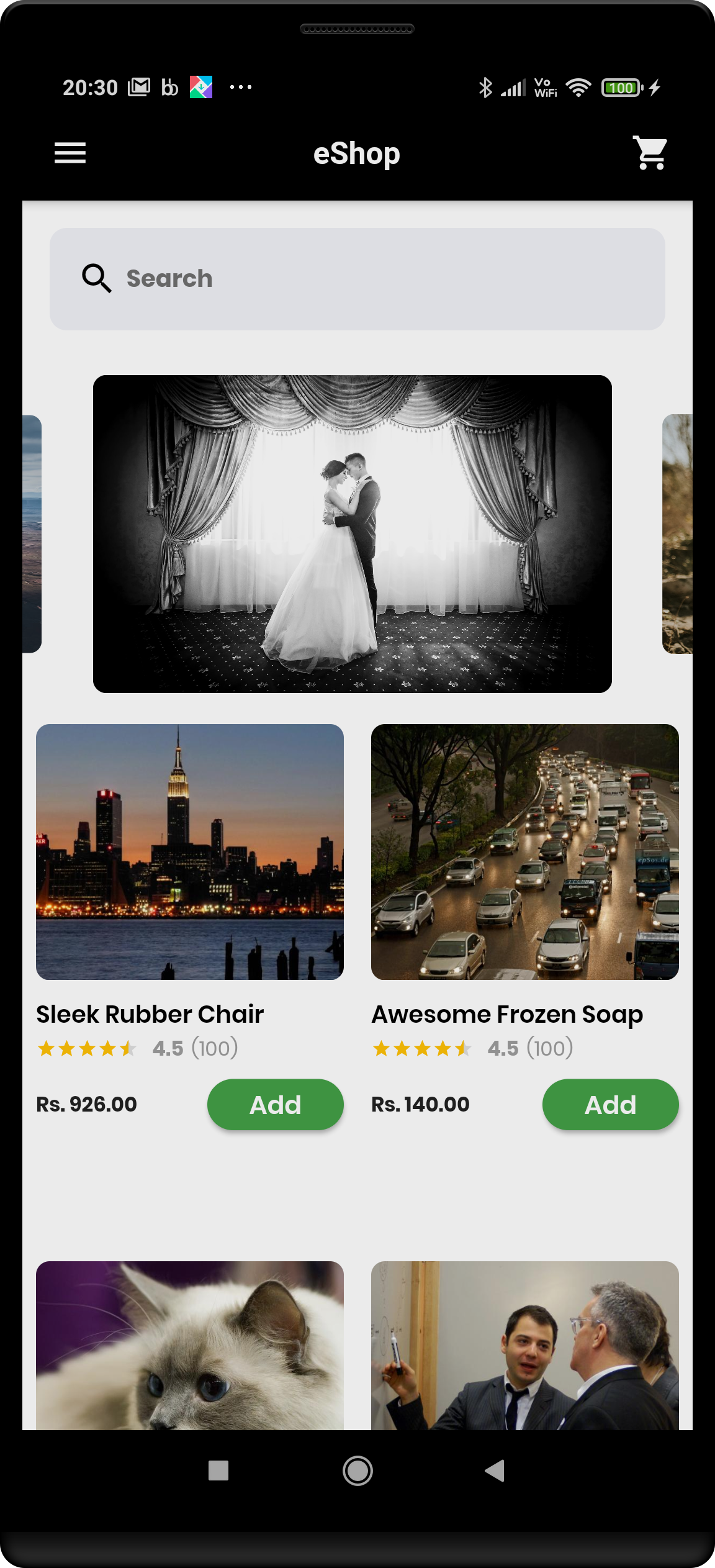This screenshot has width=715, height=1568.
Task: View the Awesome Frozen Soap product
Action: pos(525,852)
